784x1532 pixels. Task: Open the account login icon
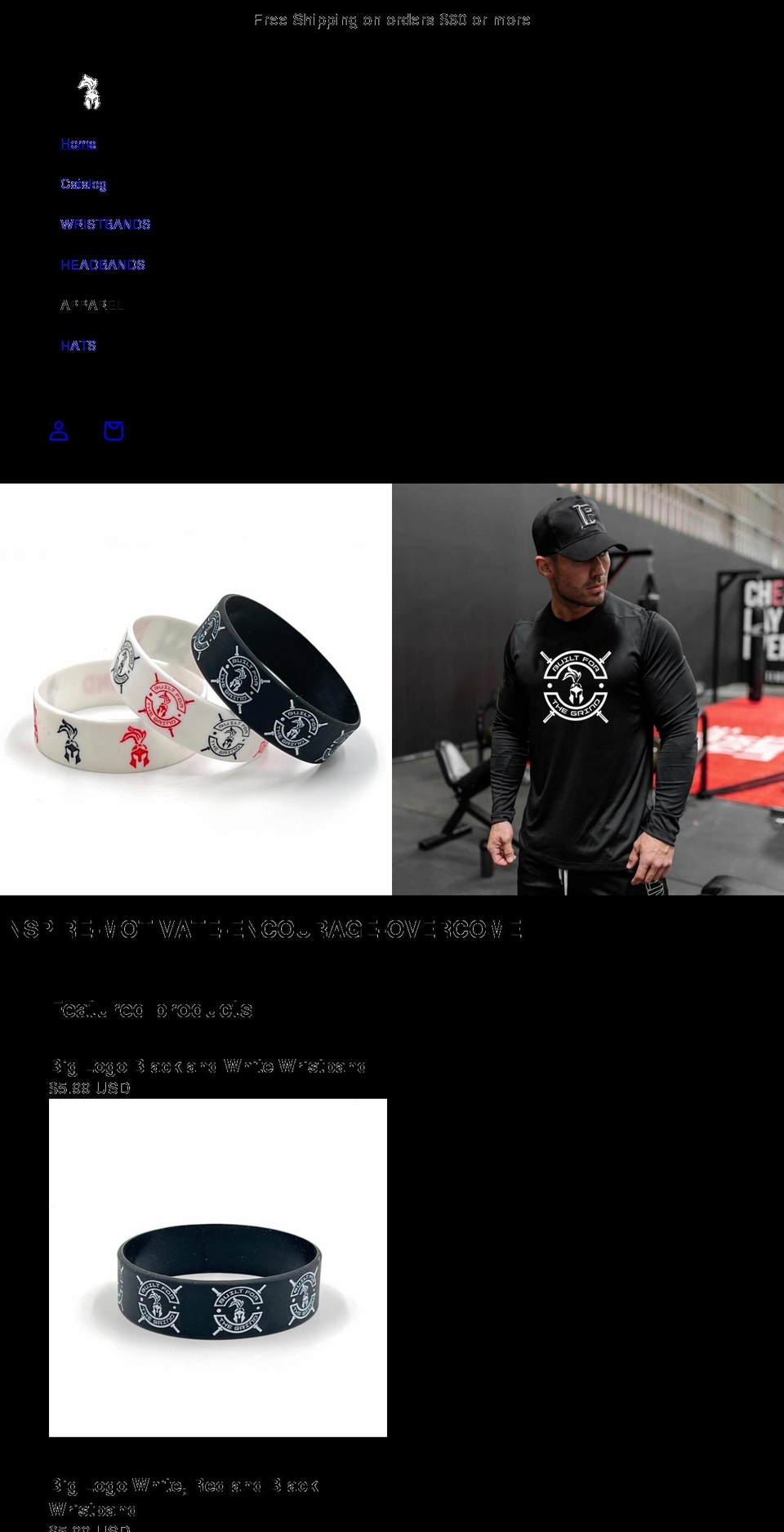[59, 431]
